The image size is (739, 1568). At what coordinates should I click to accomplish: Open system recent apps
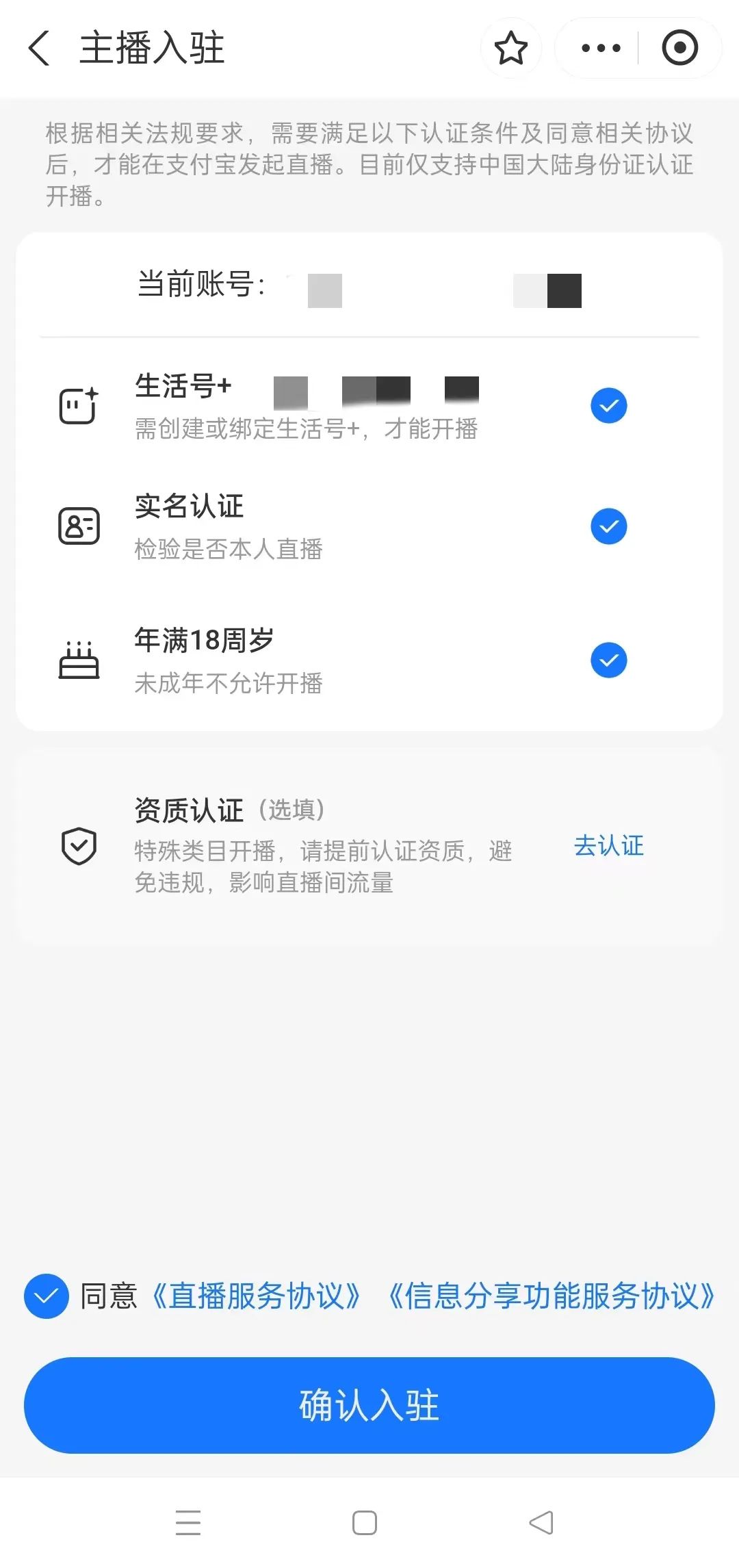click(188, 1522)
